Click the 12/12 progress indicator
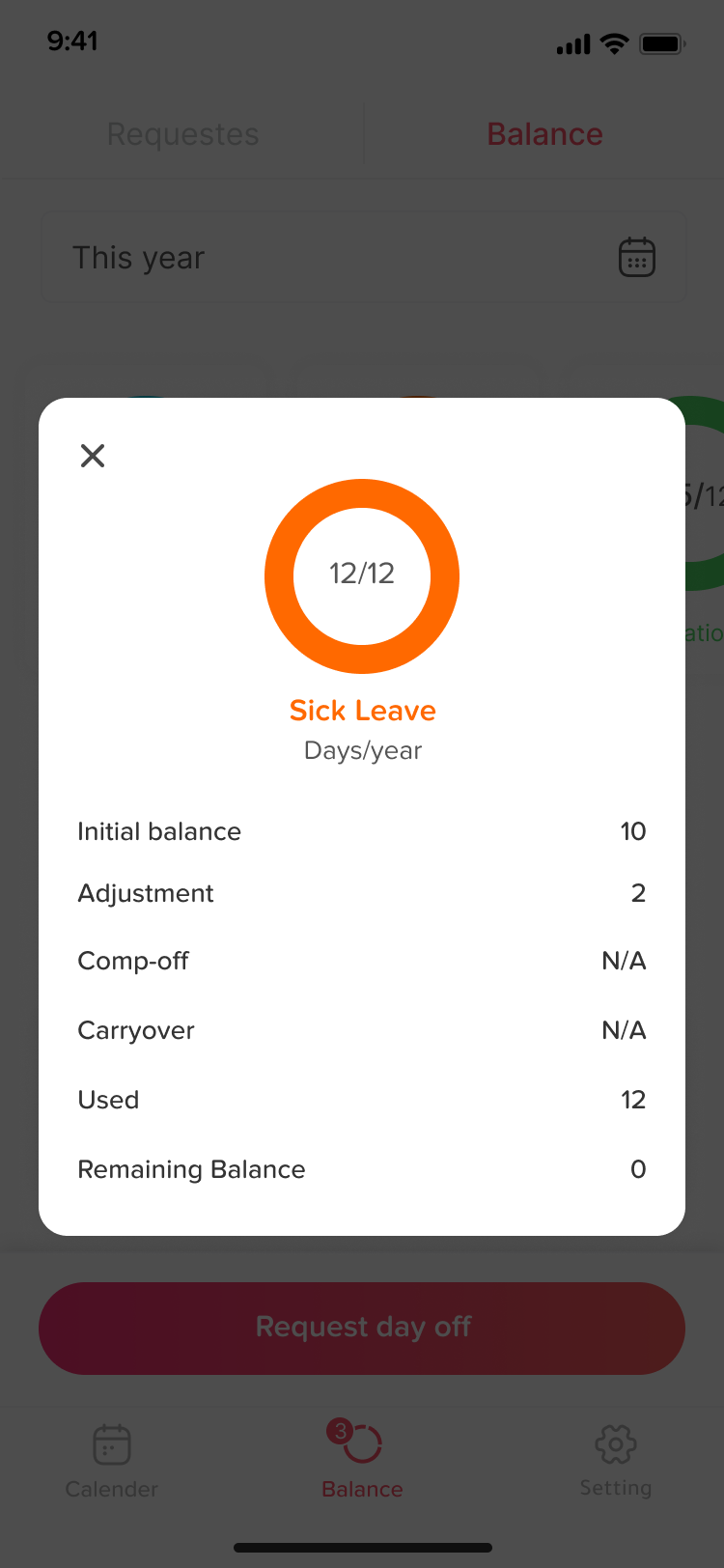This screenshot has width=724, height=1568. 362,574
